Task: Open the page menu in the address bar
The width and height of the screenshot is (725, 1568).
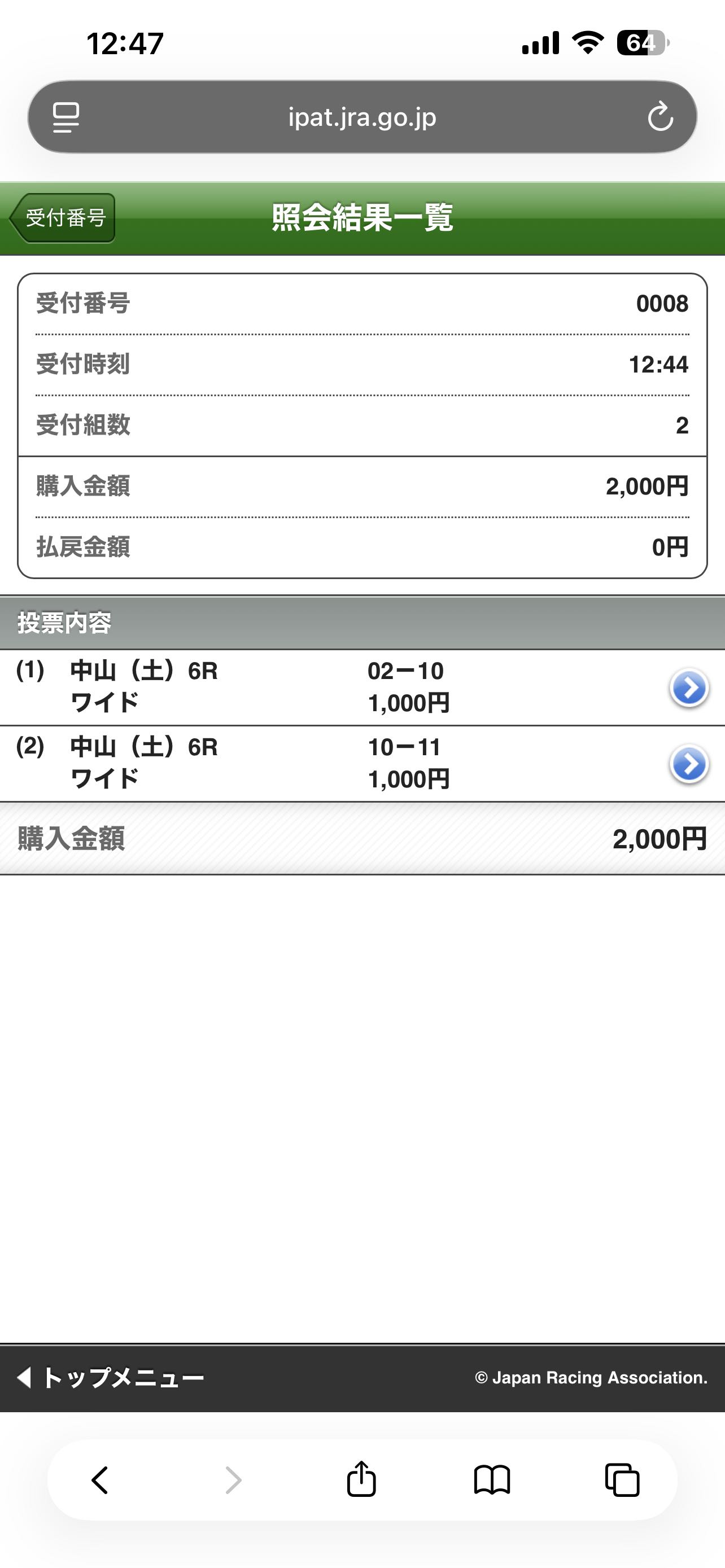Action: [65, 117]
